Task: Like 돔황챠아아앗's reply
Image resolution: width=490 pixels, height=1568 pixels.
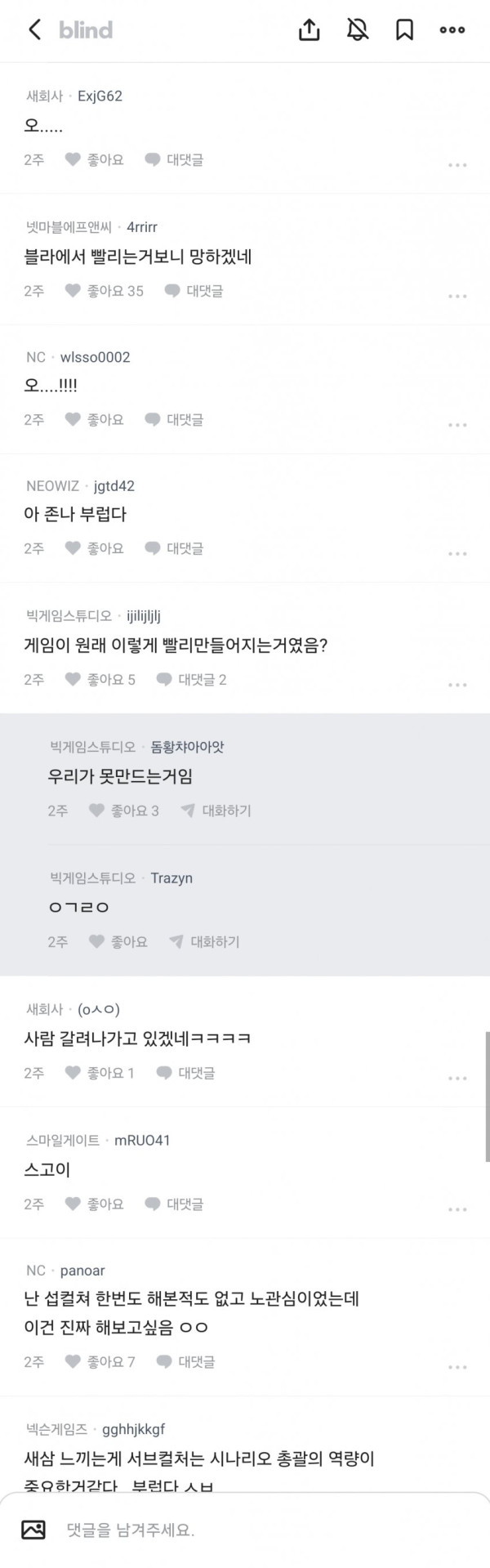Action: 123,811
